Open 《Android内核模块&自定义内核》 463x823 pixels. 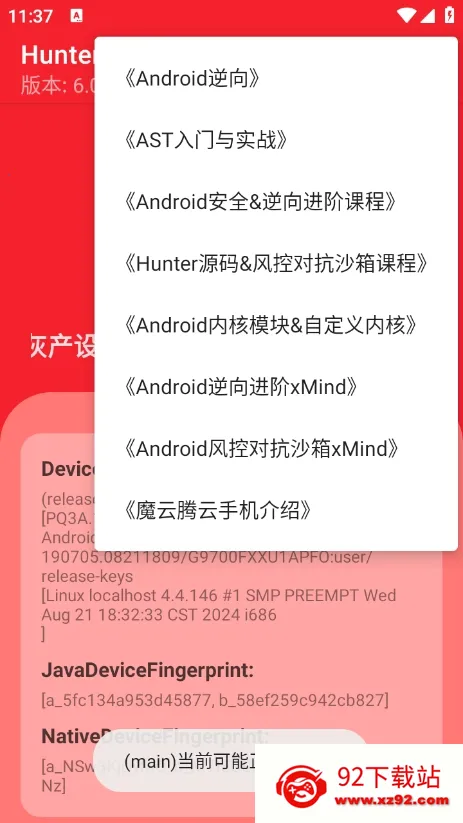[276, 325]
